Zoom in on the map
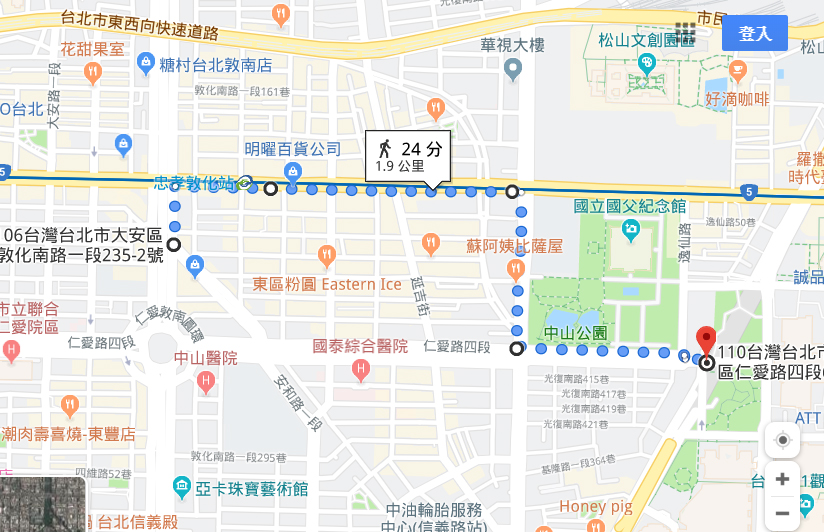 pos(782,479)
